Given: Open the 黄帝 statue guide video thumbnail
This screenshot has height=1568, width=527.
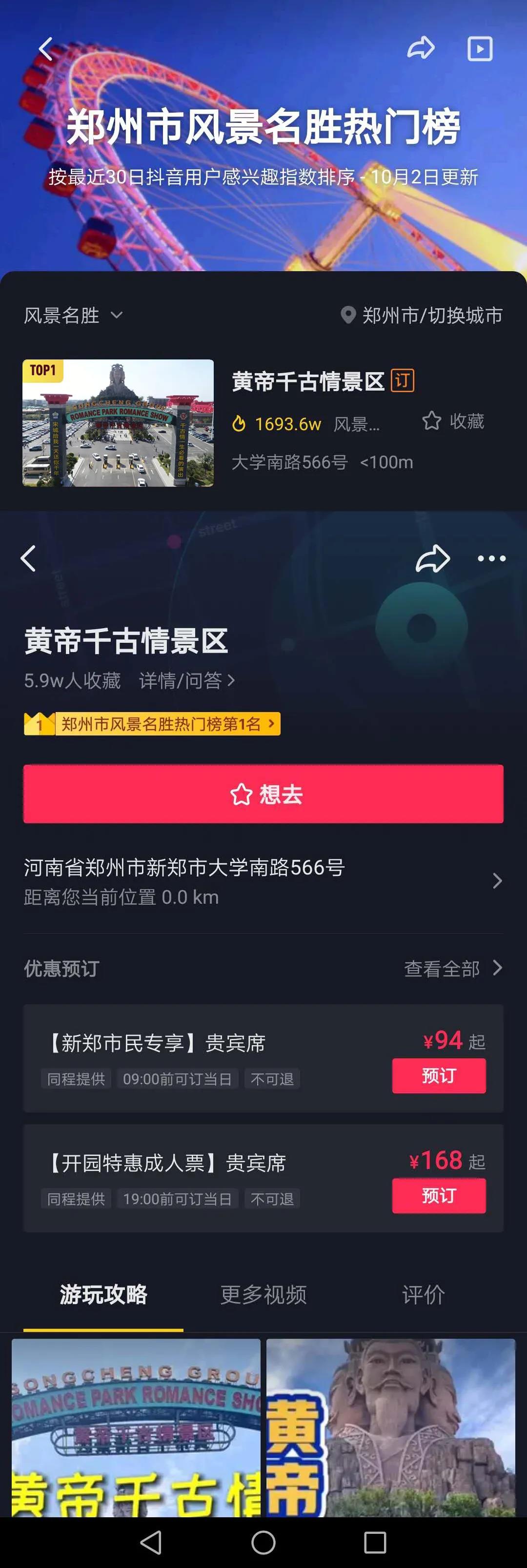Looking at the screenshot, I should [390, 1427].
